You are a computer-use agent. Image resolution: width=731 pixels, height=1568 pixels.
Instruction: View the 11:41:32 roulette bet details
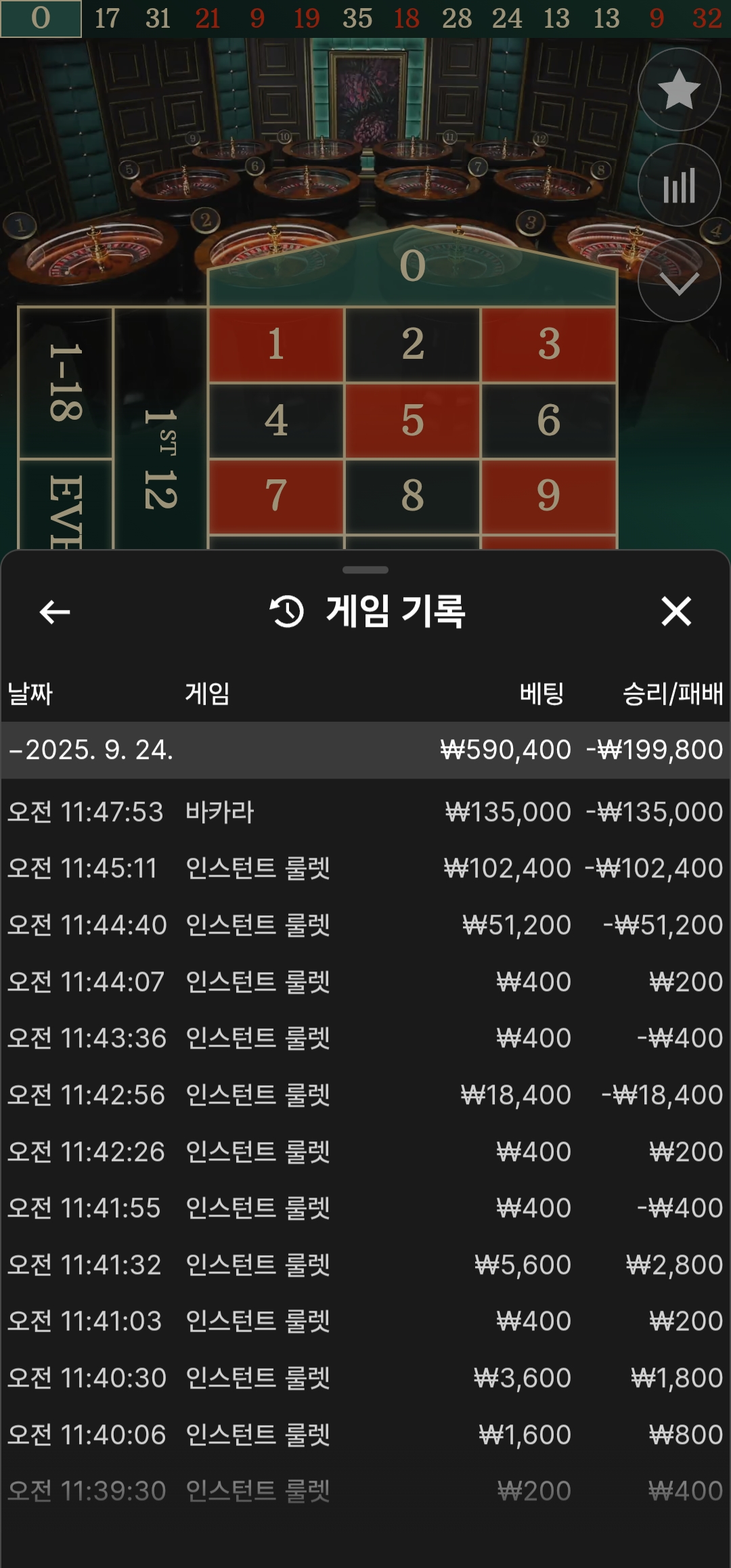click(365, 1265)
